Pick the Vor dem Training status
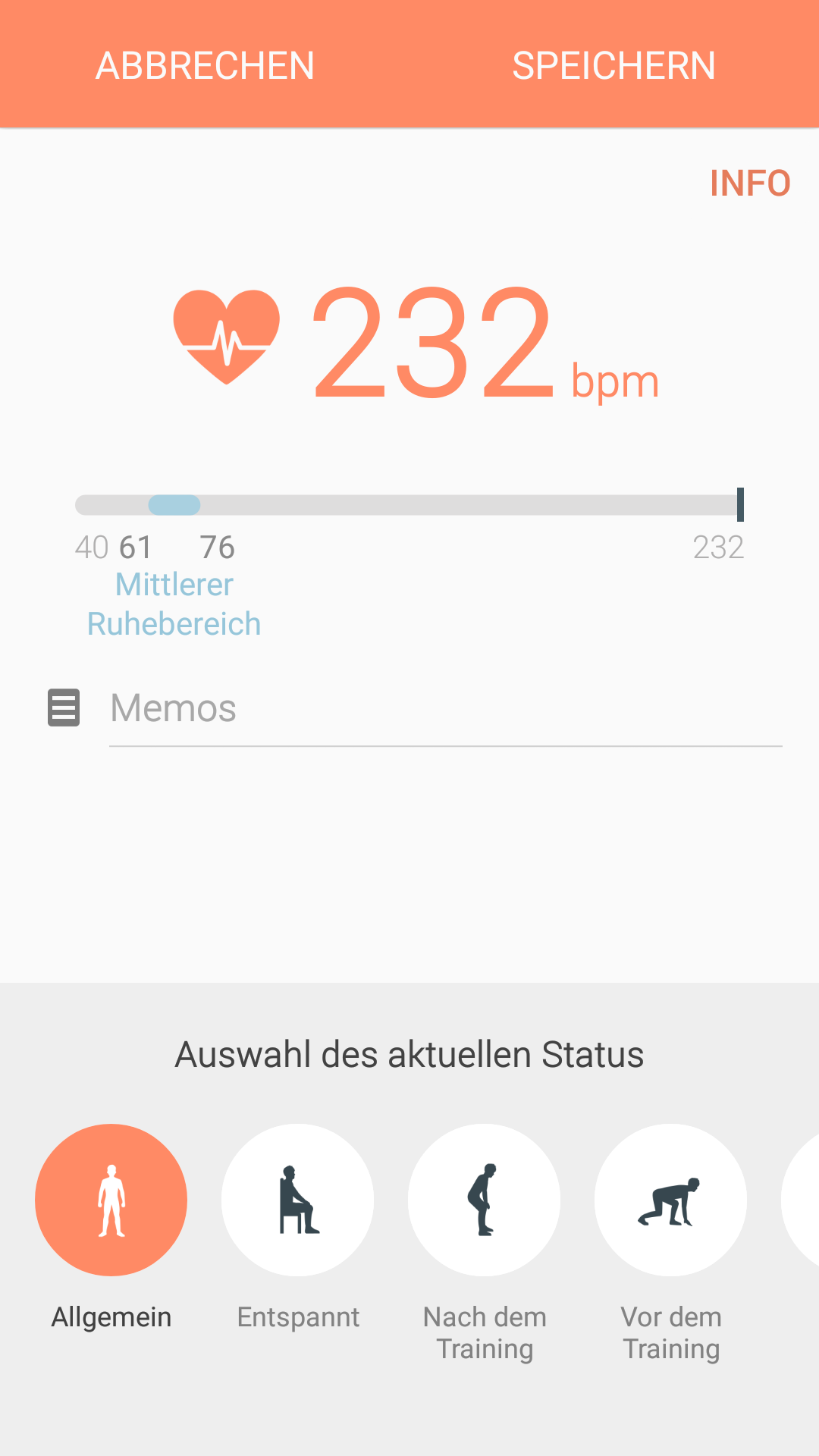The image size is (819, 1456). 671,1200
